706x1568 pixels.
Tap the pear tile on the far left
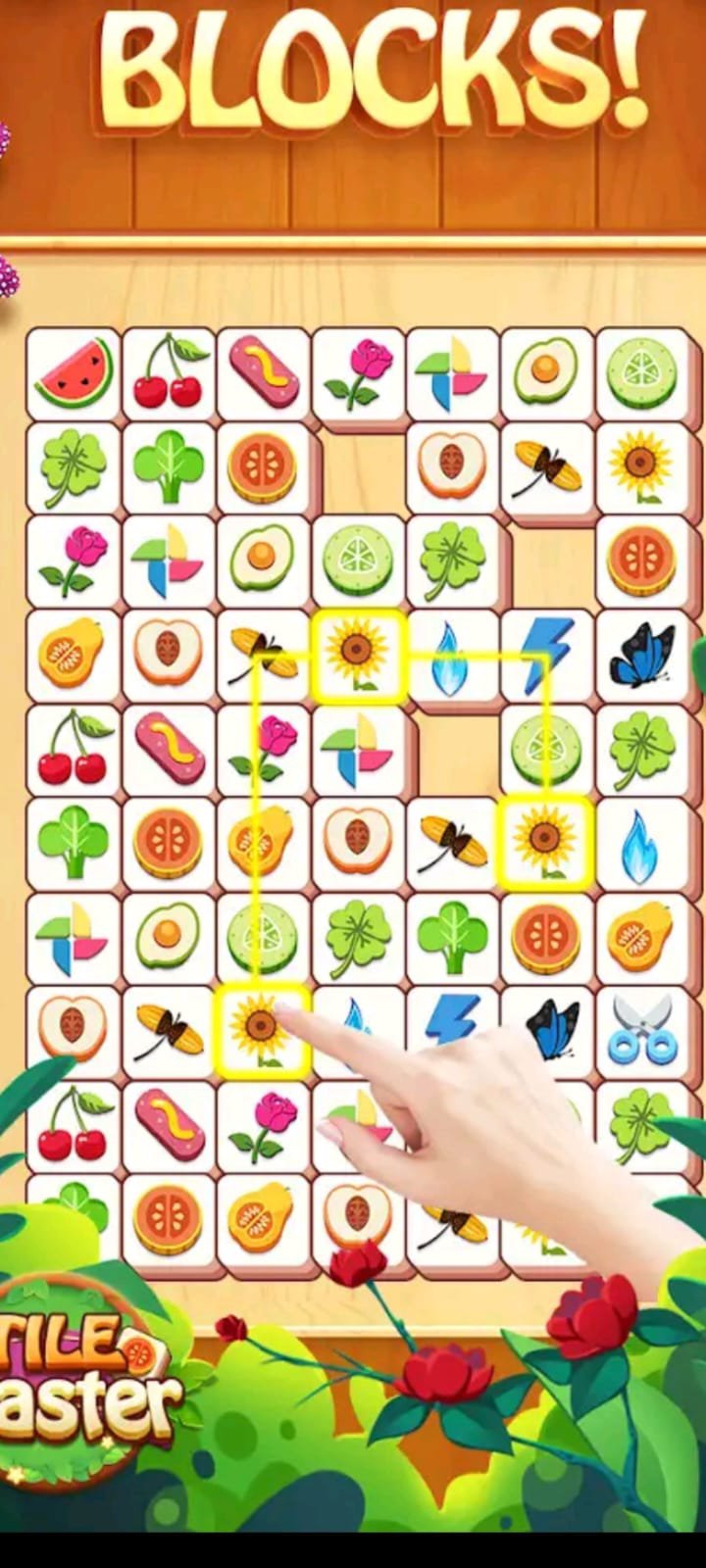pos(74,654)
